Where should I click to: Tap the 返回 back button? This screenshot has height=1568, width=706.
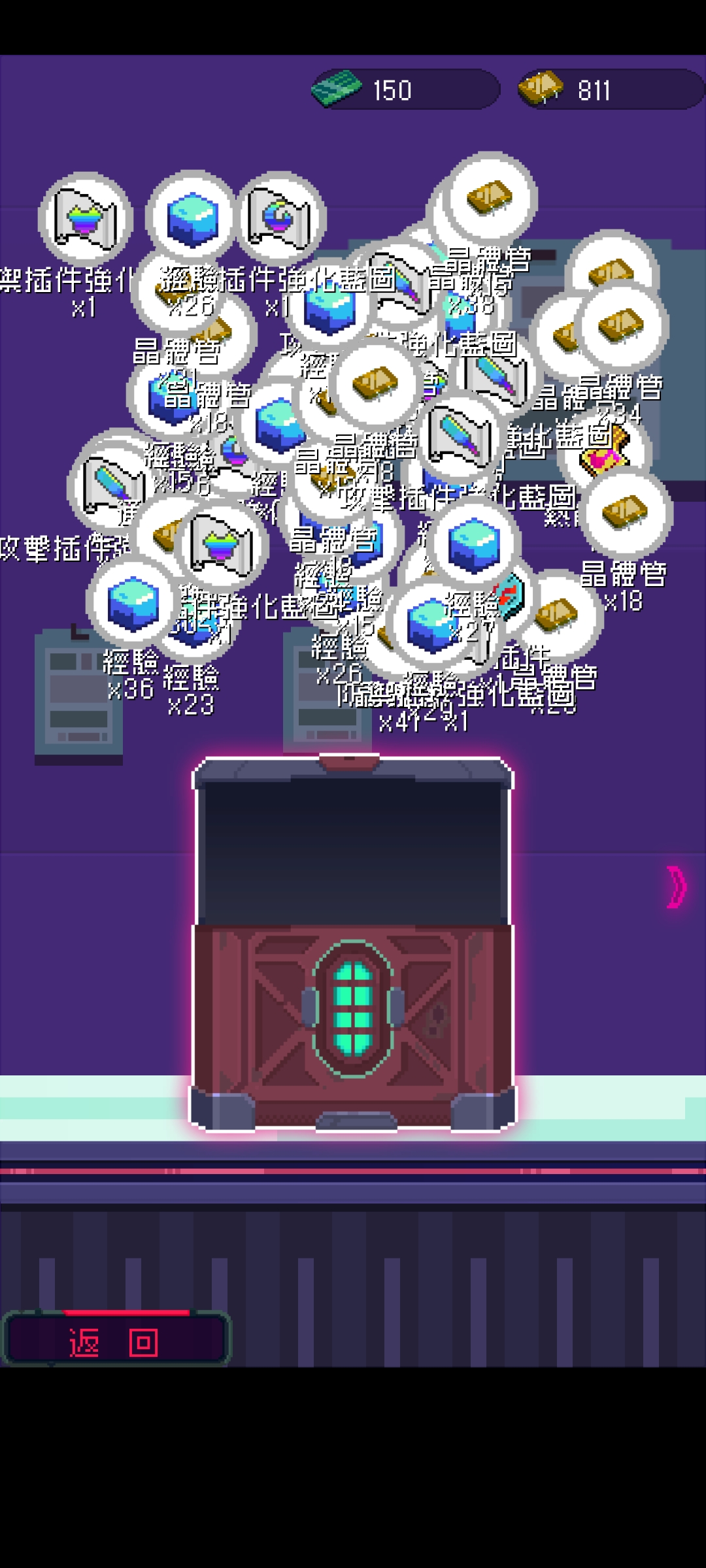pos(116,1342)
